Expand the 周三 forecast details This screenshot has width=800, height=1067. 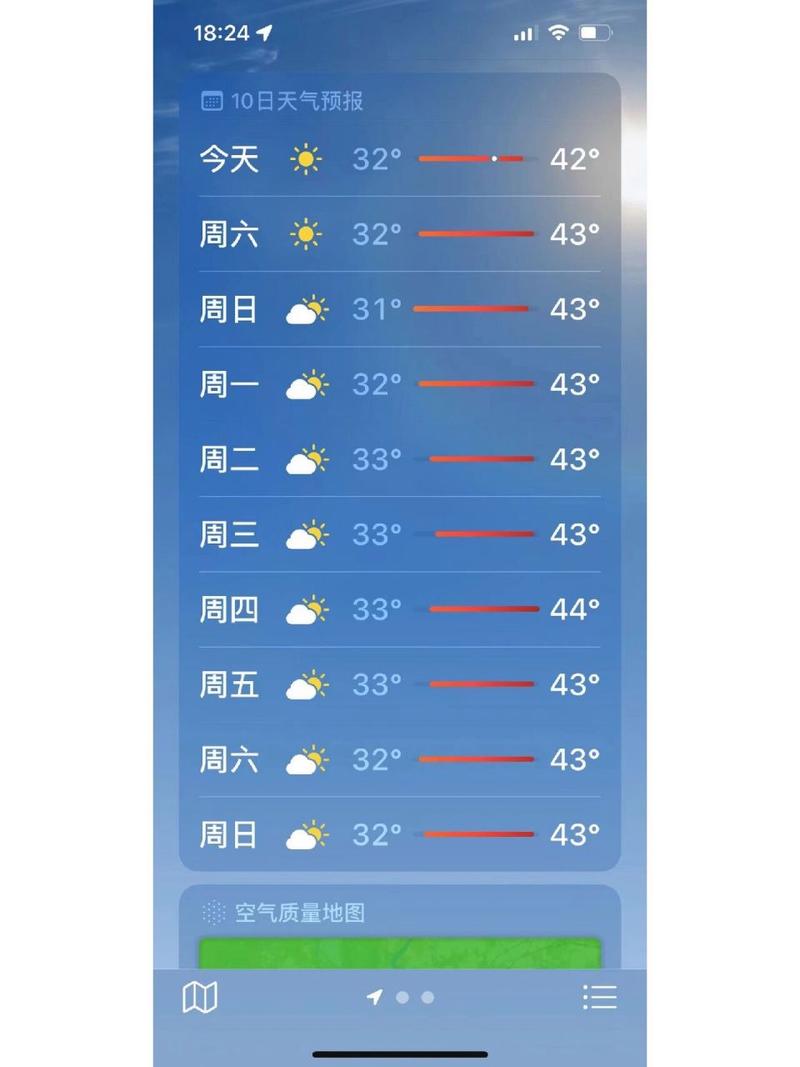(x=400, y=534)
